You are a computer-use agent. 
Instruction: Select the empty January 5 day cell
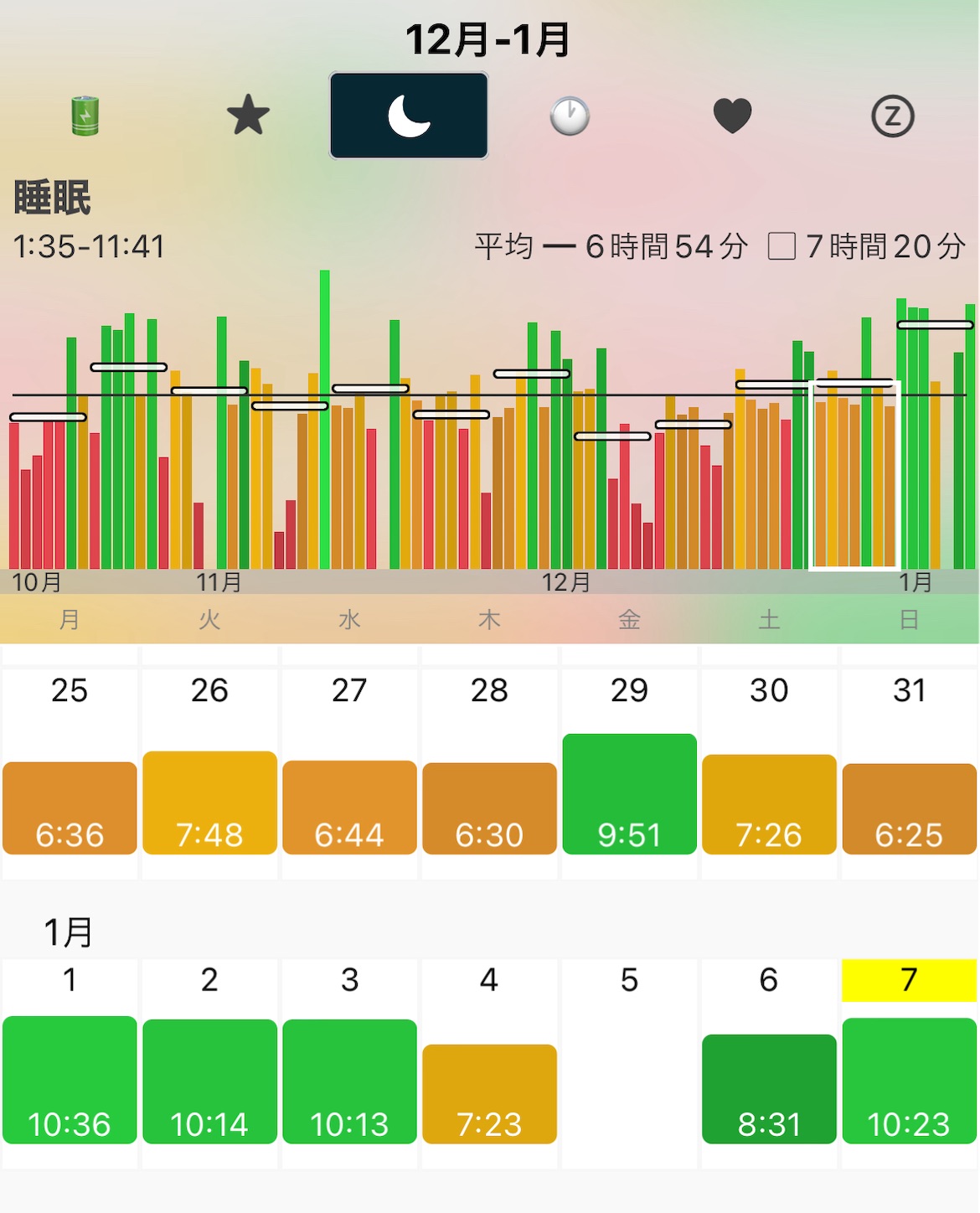point(630,1064)
